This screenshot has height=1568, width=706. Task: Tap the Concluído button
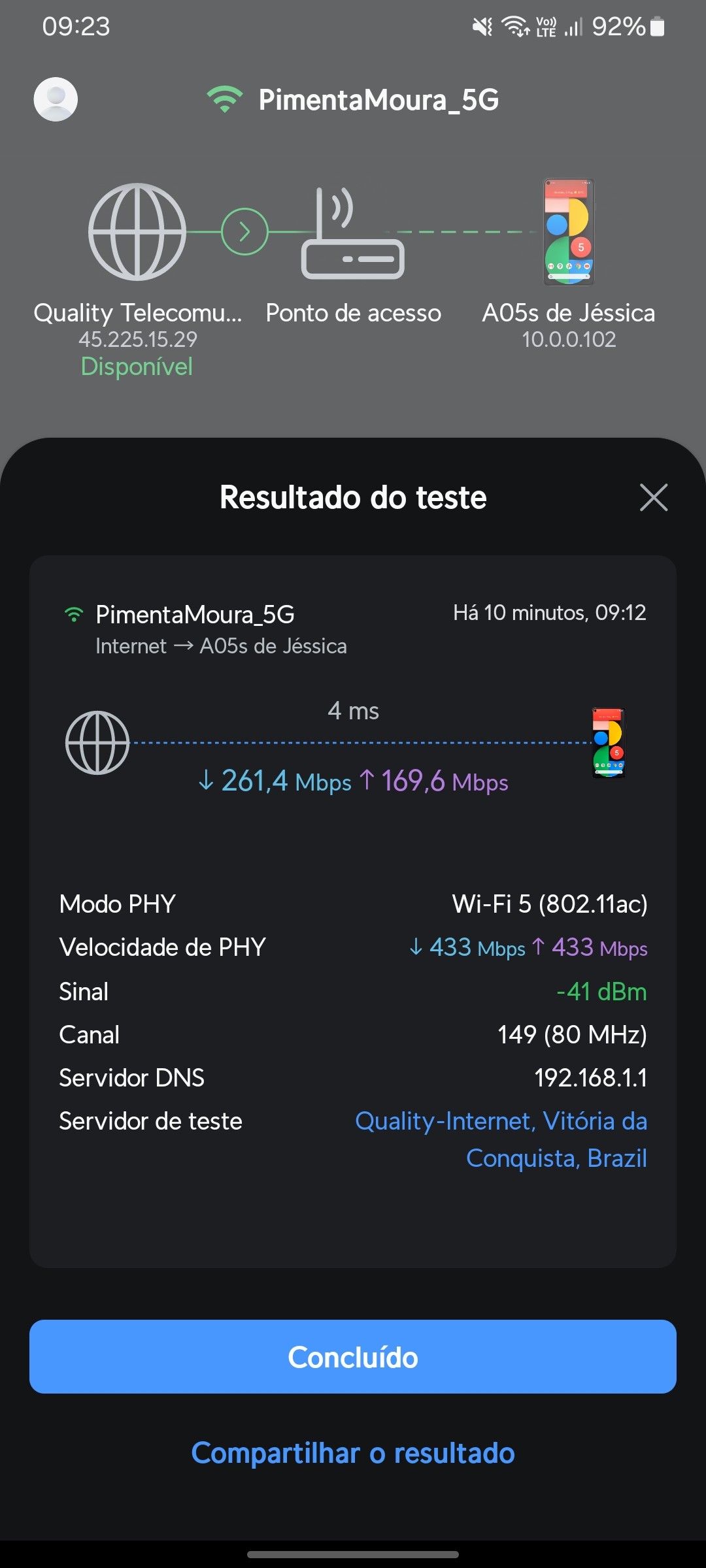coord(353,1357)
